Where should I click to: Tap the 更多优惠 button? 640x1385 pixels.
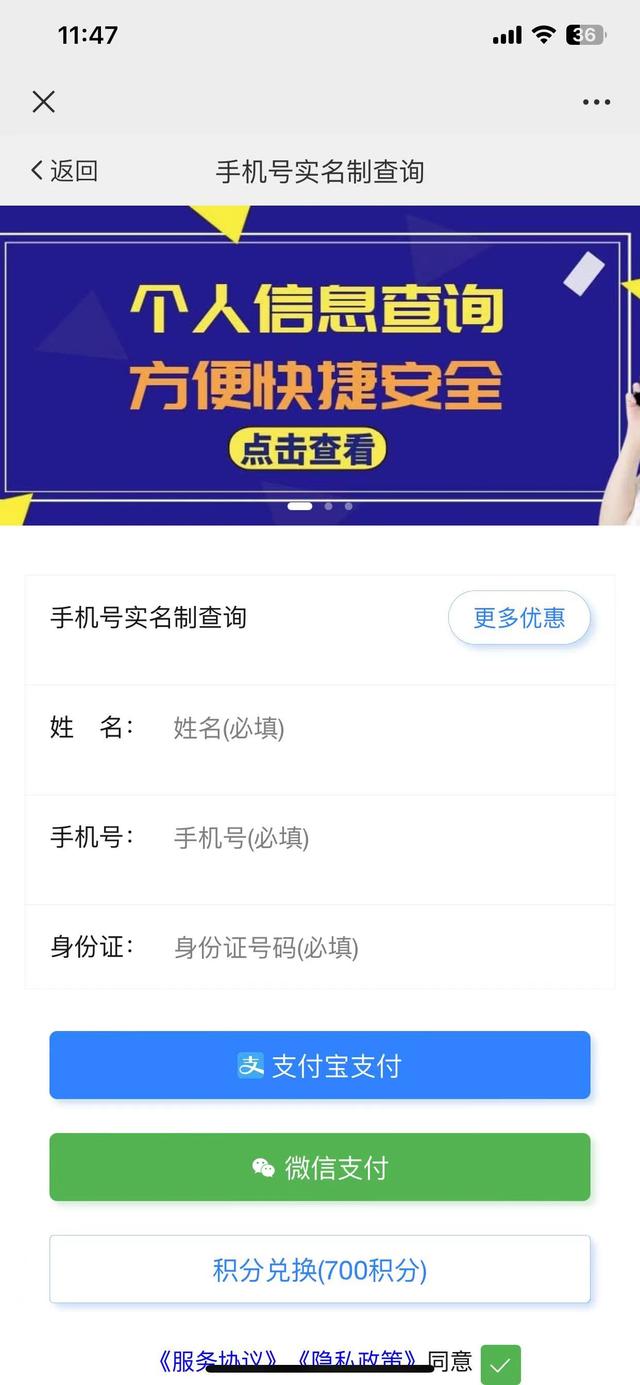(x=519, y=618)
